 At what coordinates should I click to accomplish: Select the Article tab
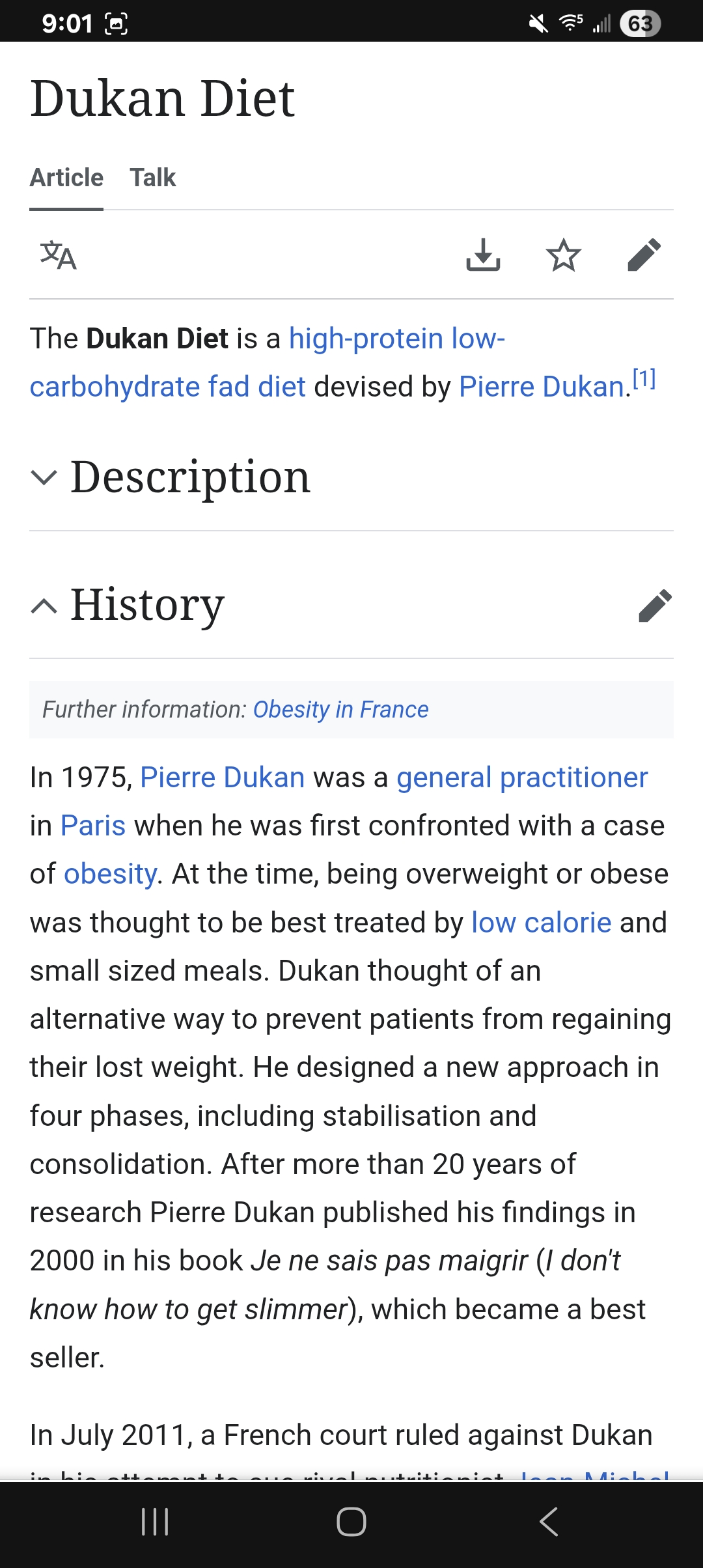(66, 178)
